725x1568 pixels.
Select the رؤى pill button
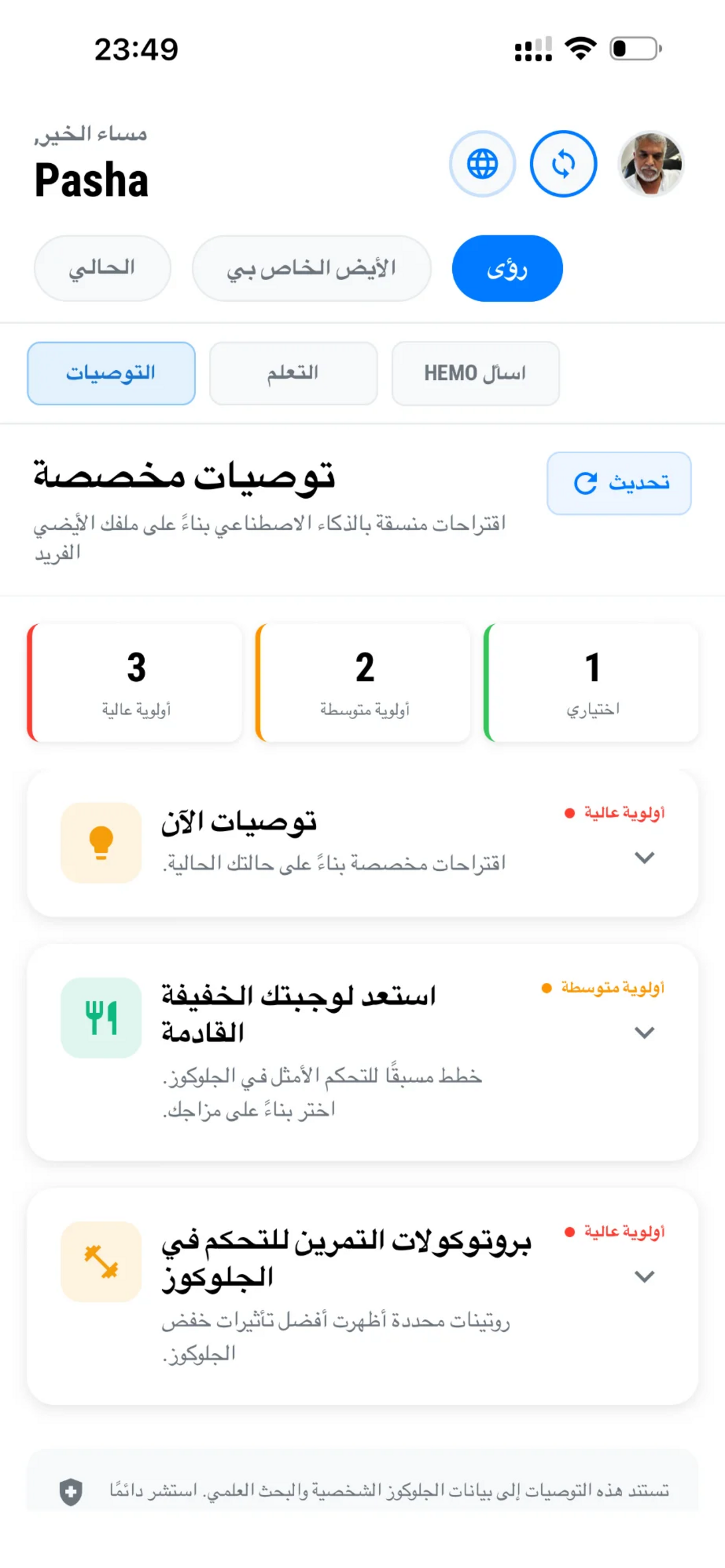tap(507, 268)
